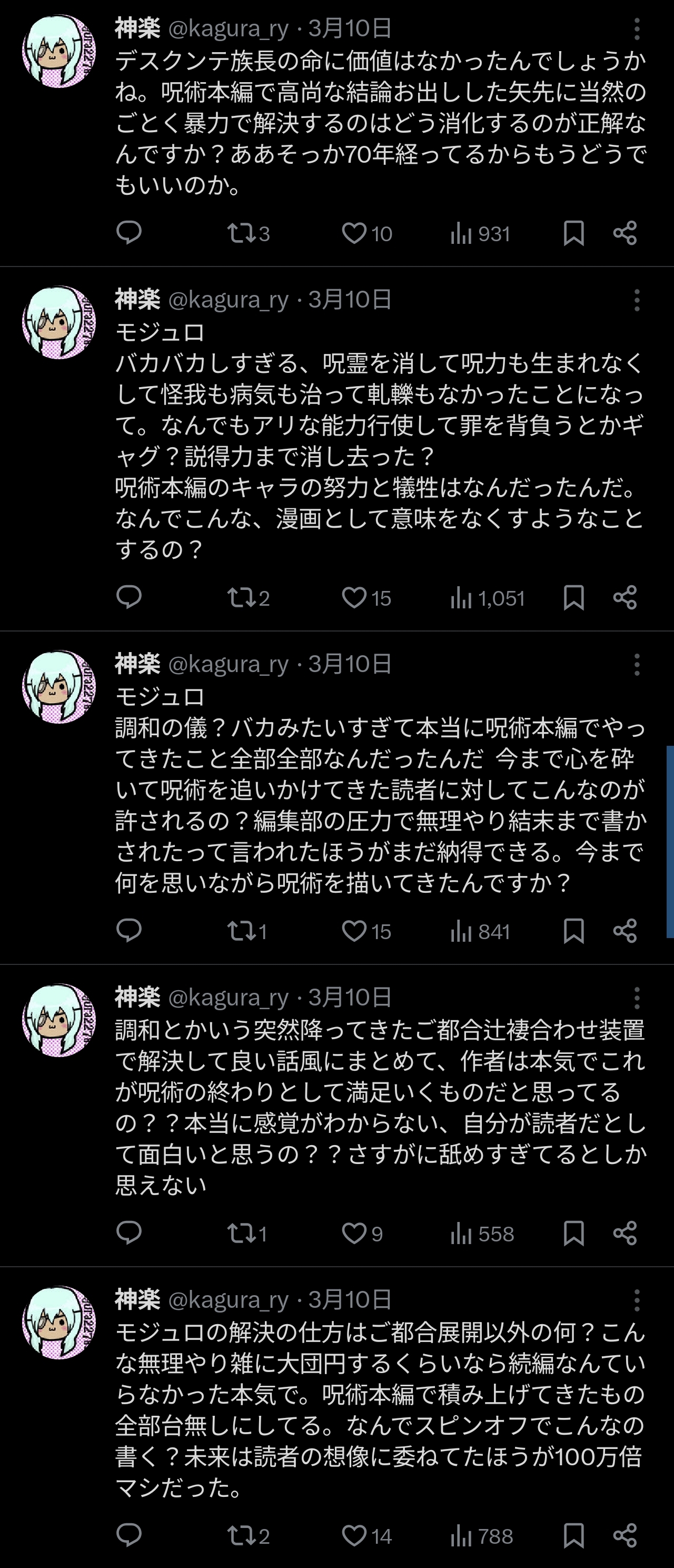Viewport: 674px width, 1568px height.
Task: Bookmark the モジュロの解決の仕方 tweet
Action: click(x=573, y=1536)
